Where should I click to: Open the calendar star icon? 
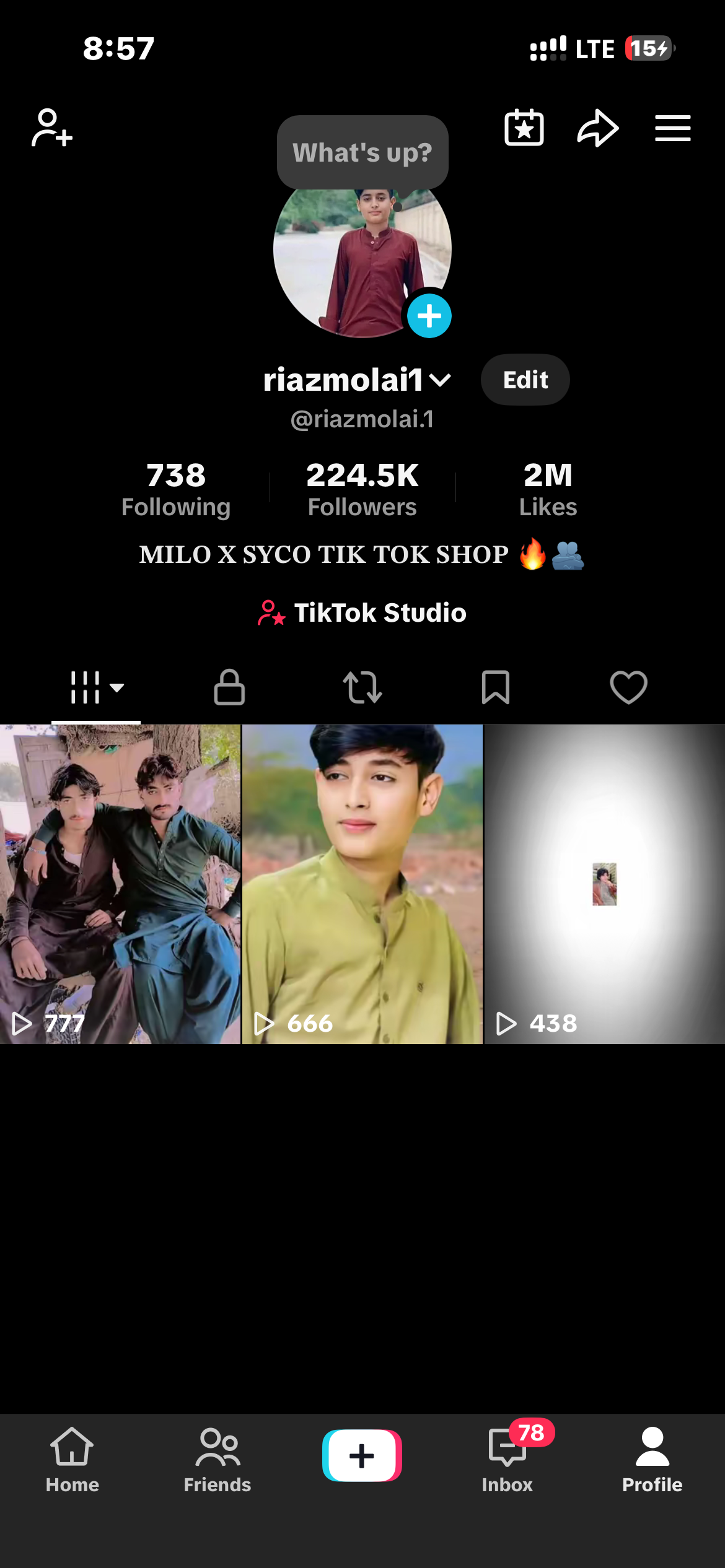point(524,128)
